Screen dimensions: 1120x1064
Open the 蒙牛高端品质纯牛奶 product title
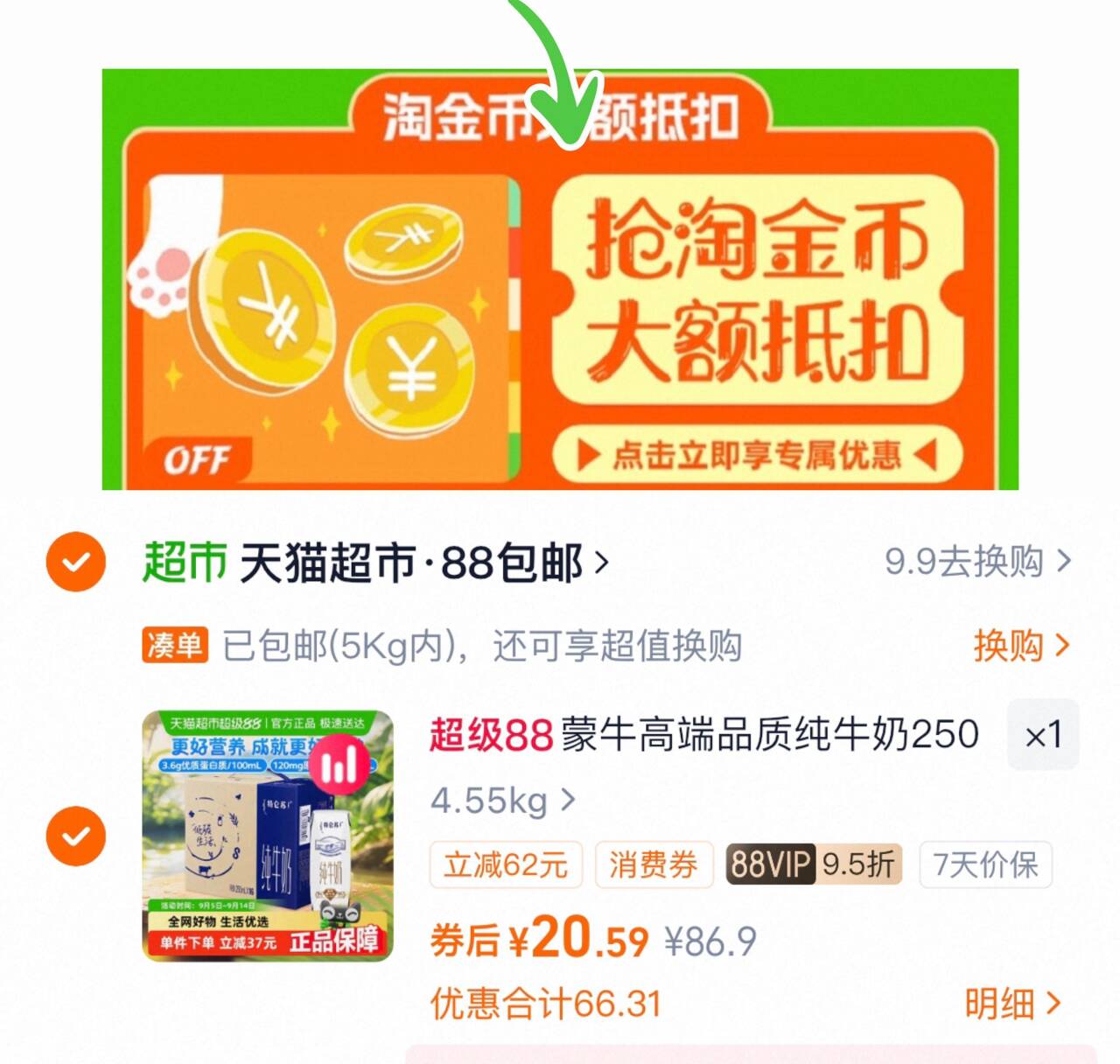coord(704,735)
